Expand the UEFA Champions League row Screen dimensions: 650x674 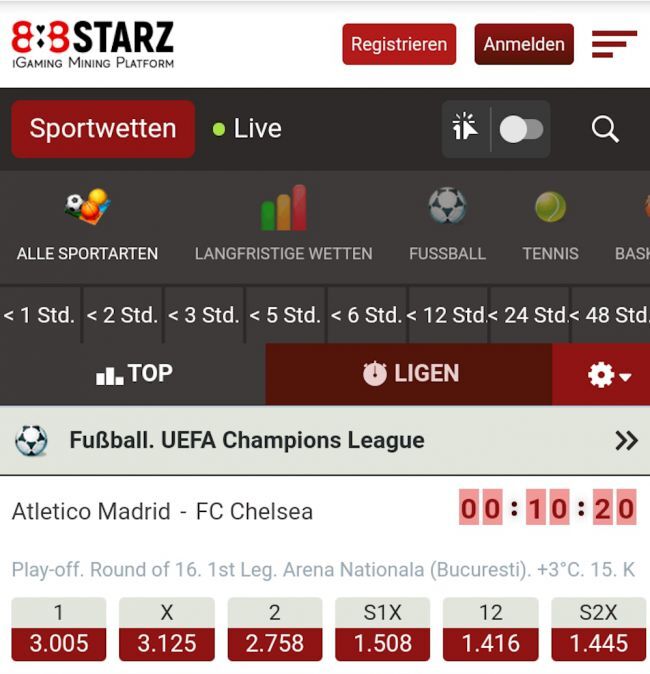(x=626, y=441)
